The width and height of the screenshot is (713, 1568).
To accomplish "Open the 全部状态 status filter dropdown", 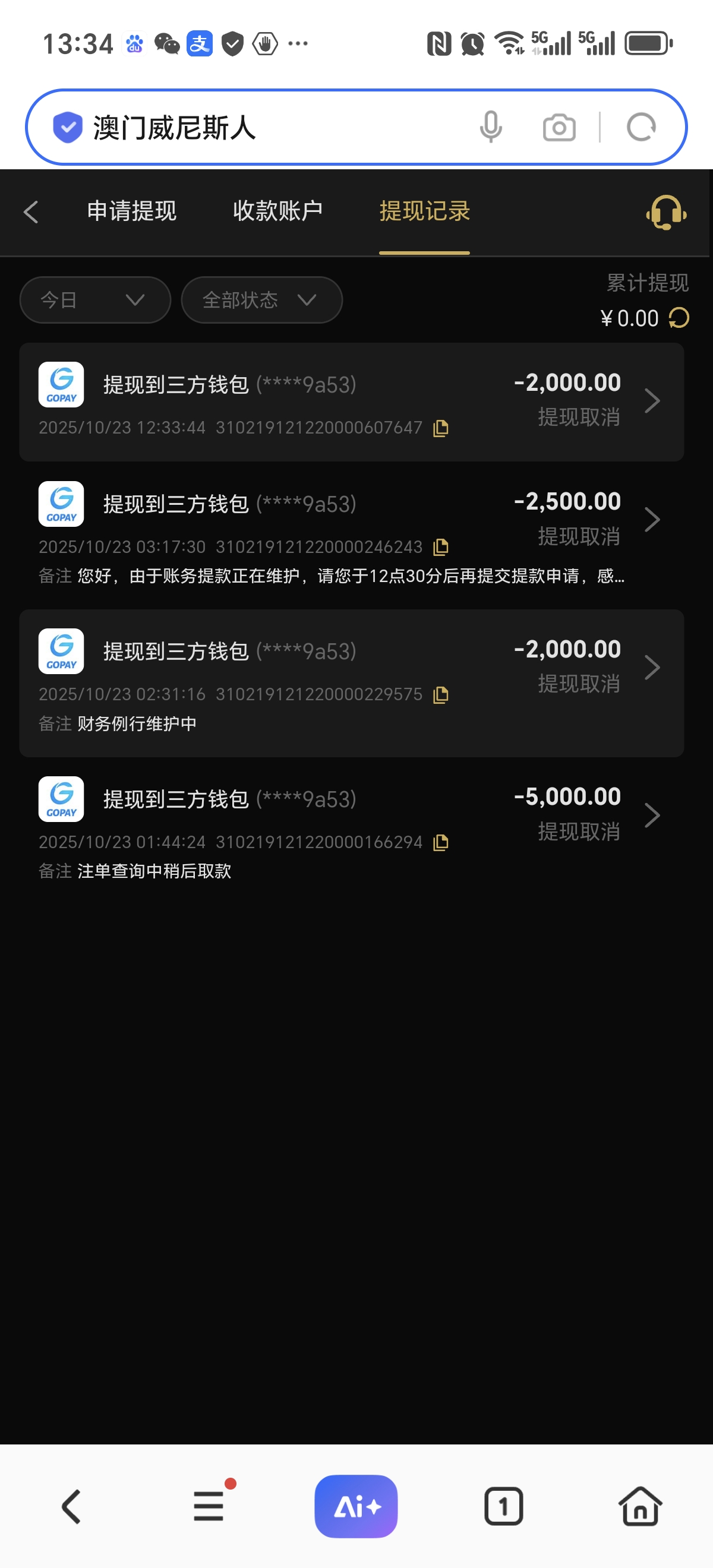I will click(261, 299).
